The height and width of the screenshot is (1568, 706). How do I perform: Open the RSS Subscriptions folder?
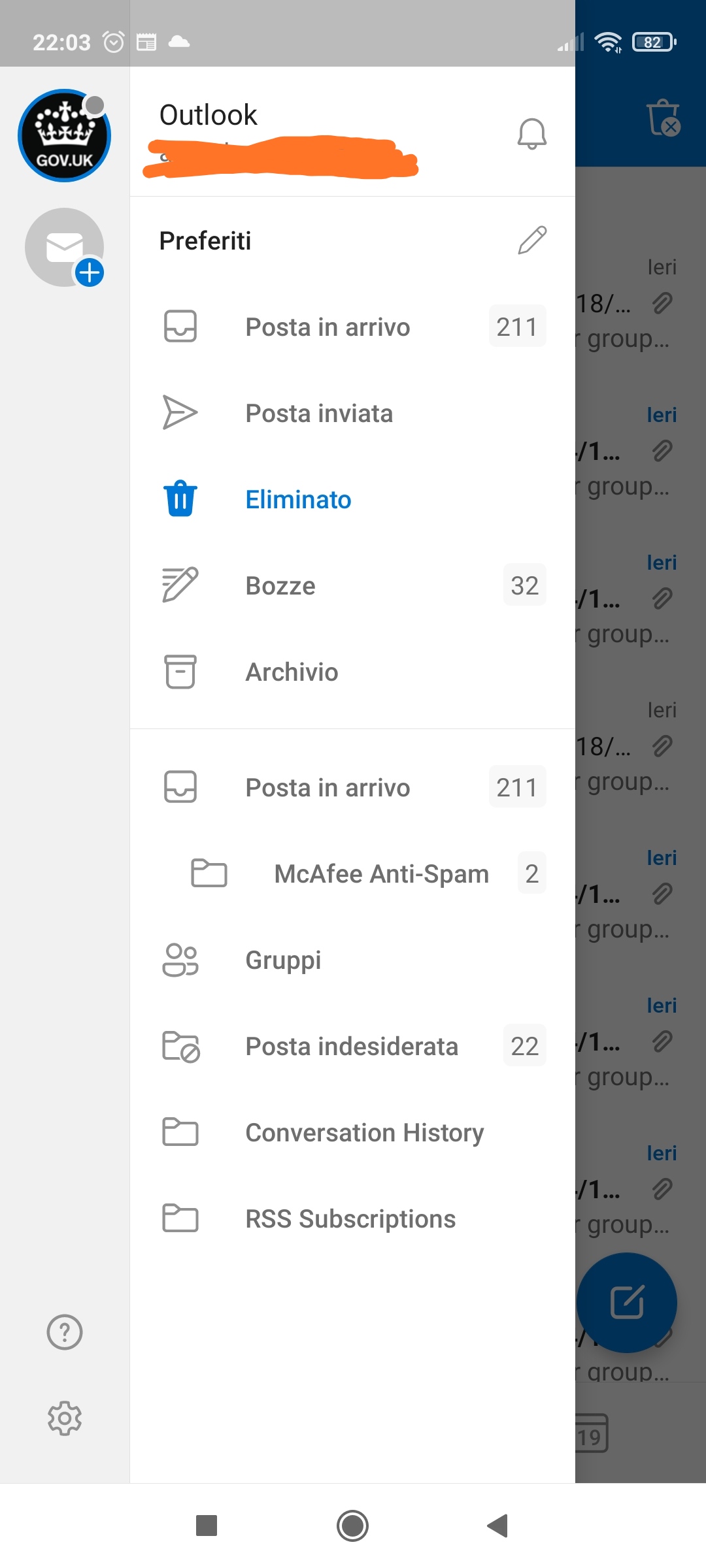(350, 1219)
